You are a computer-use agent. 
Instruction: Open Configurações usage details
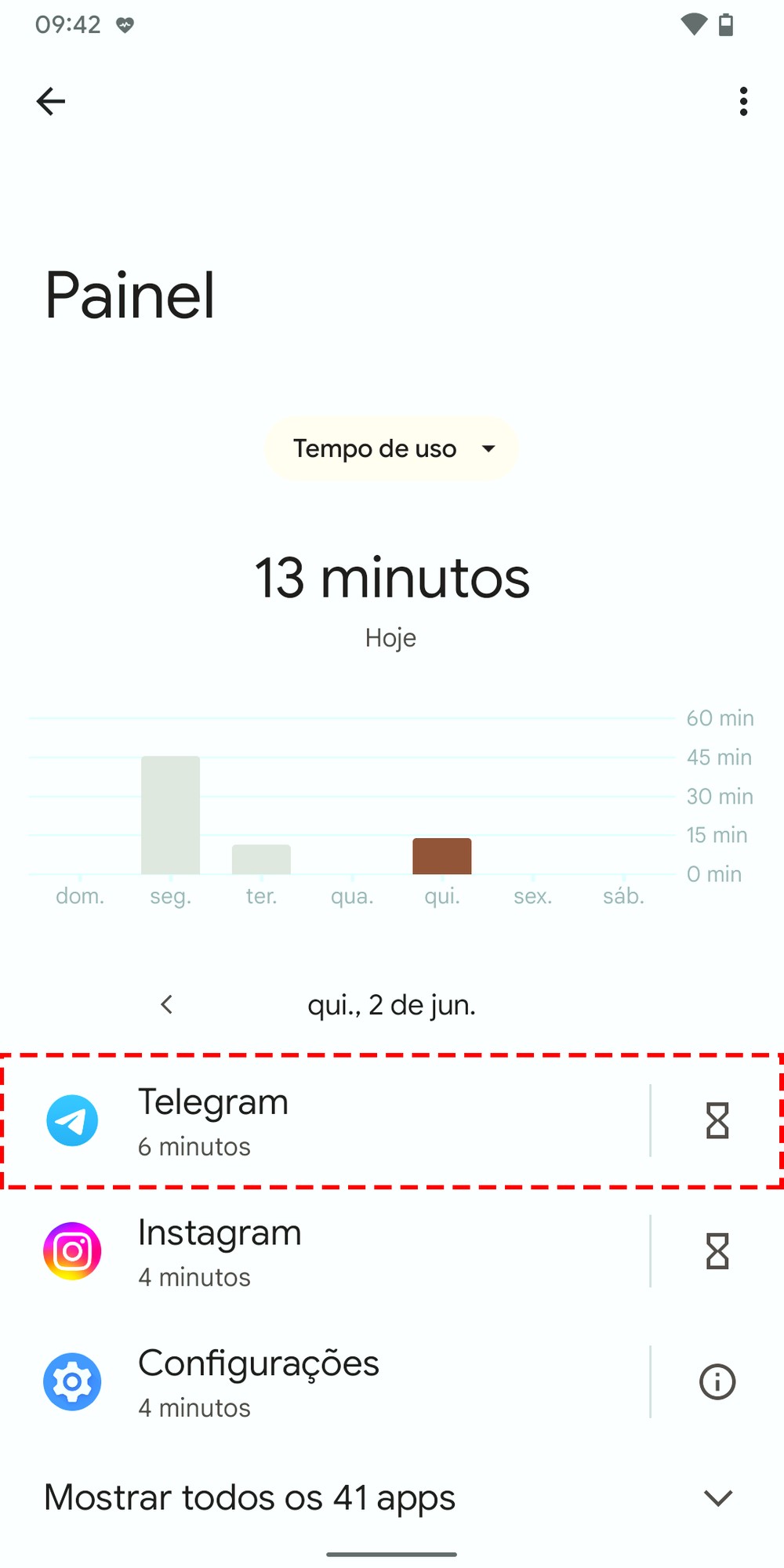click(x=314, y=1382)
